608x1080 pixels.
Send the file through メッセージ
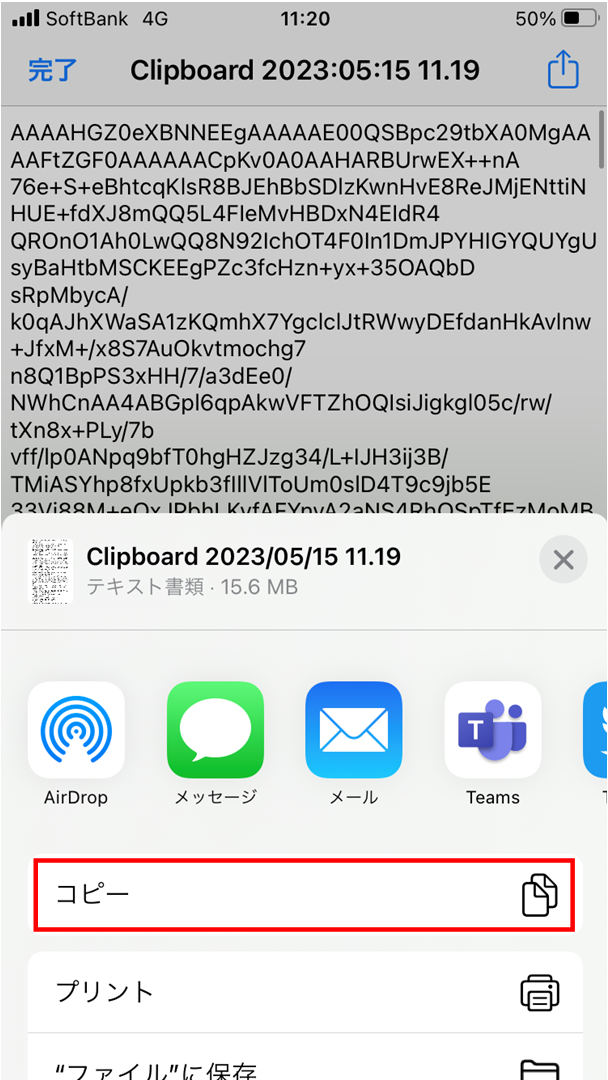pos(215,730)
